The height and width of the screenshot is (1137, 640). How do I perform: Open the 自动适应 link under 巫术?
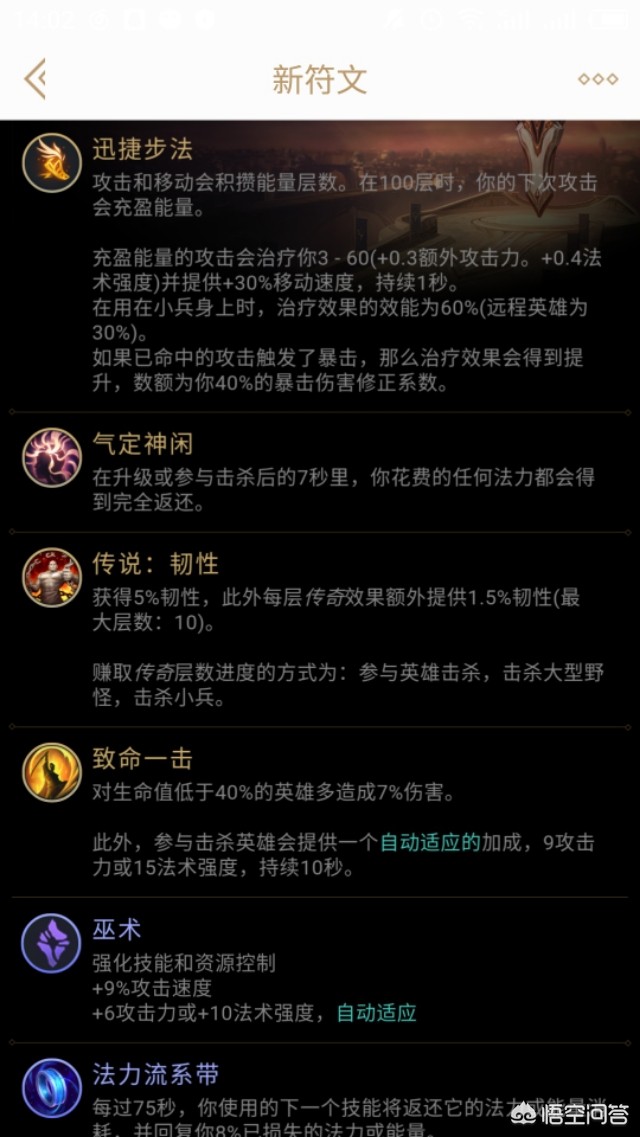tap(376, 1012)
